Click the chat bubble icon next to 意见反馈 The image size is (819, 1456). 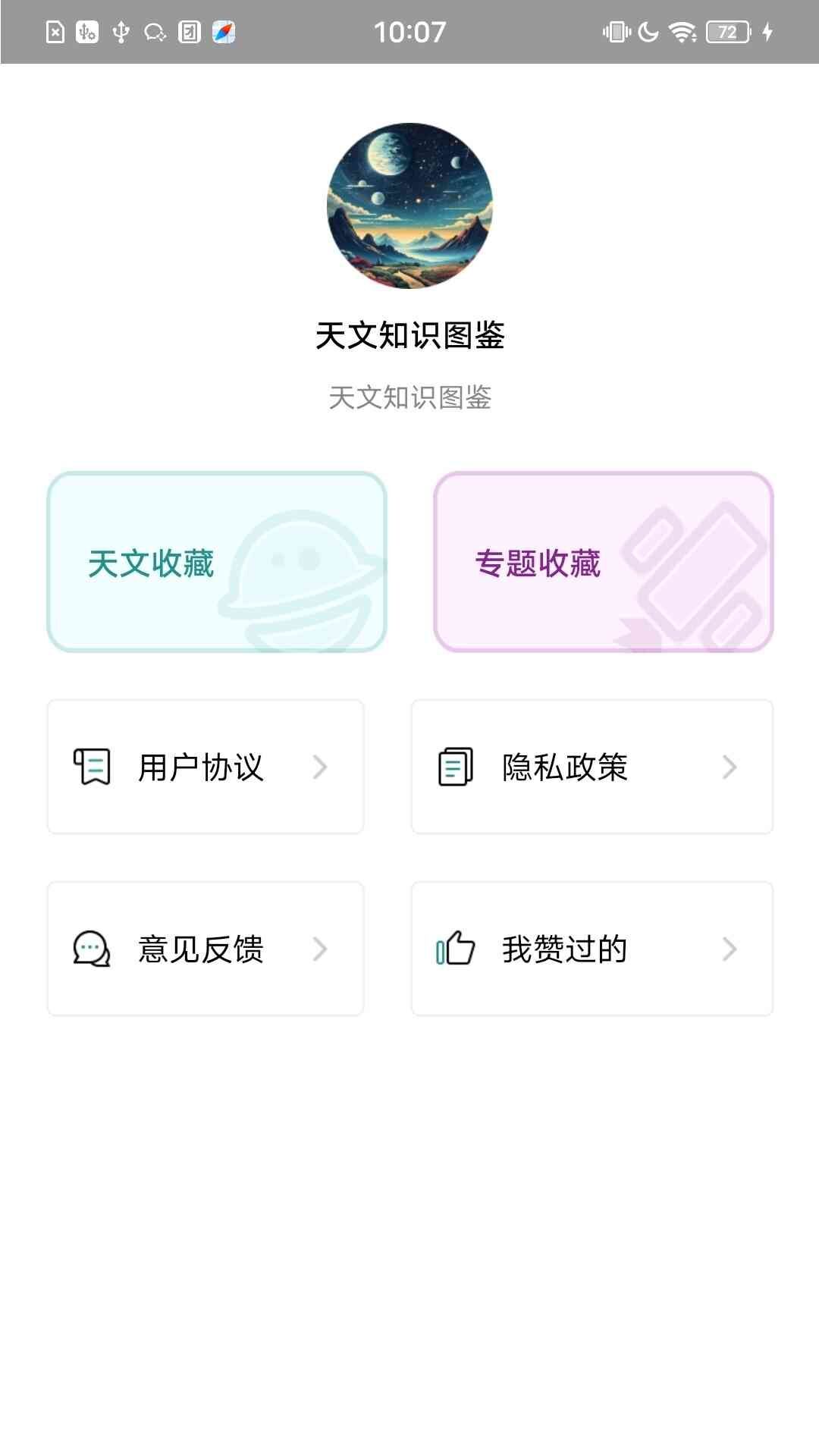[91, 948]
